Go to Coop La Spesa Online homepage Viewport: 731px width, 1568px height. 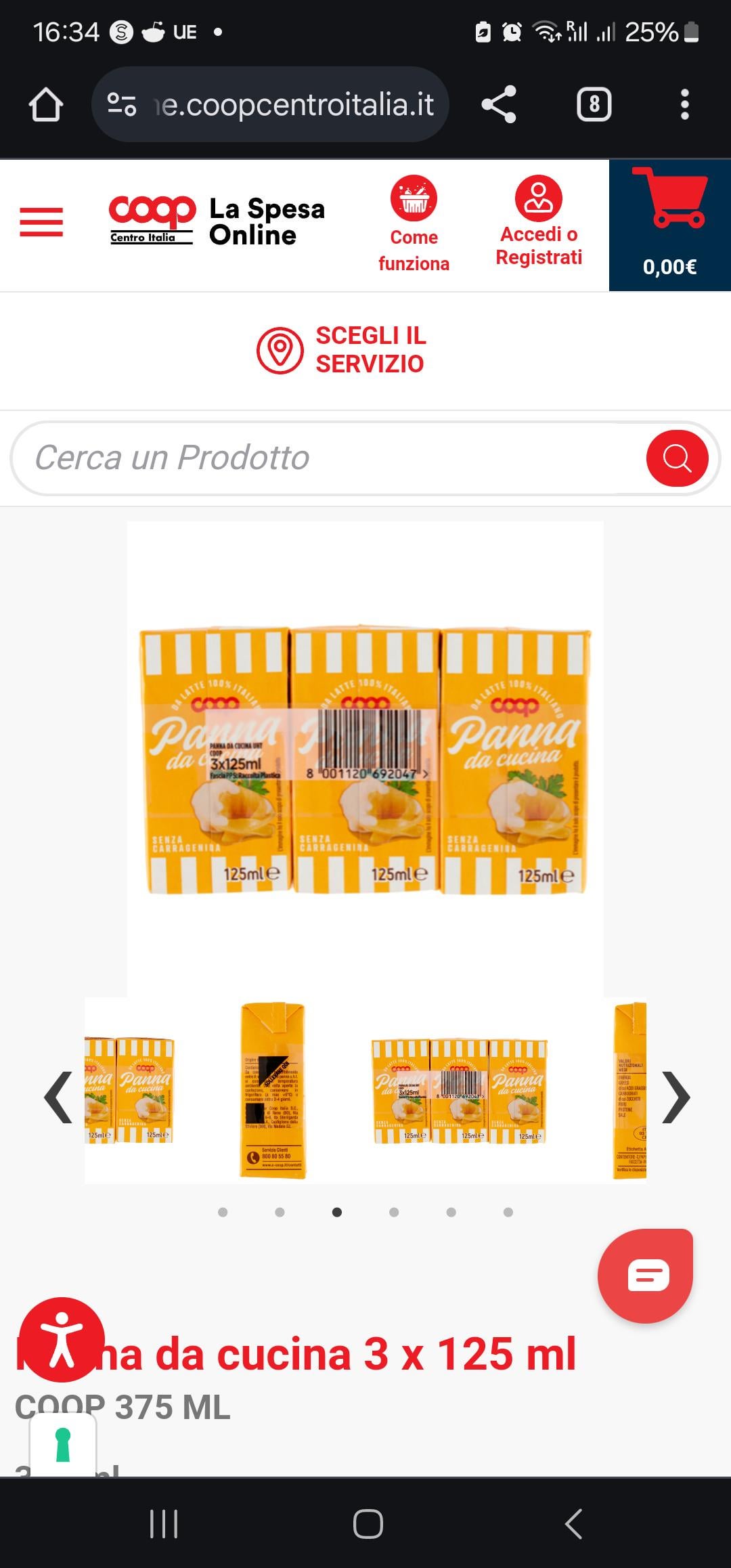point(217,221)
